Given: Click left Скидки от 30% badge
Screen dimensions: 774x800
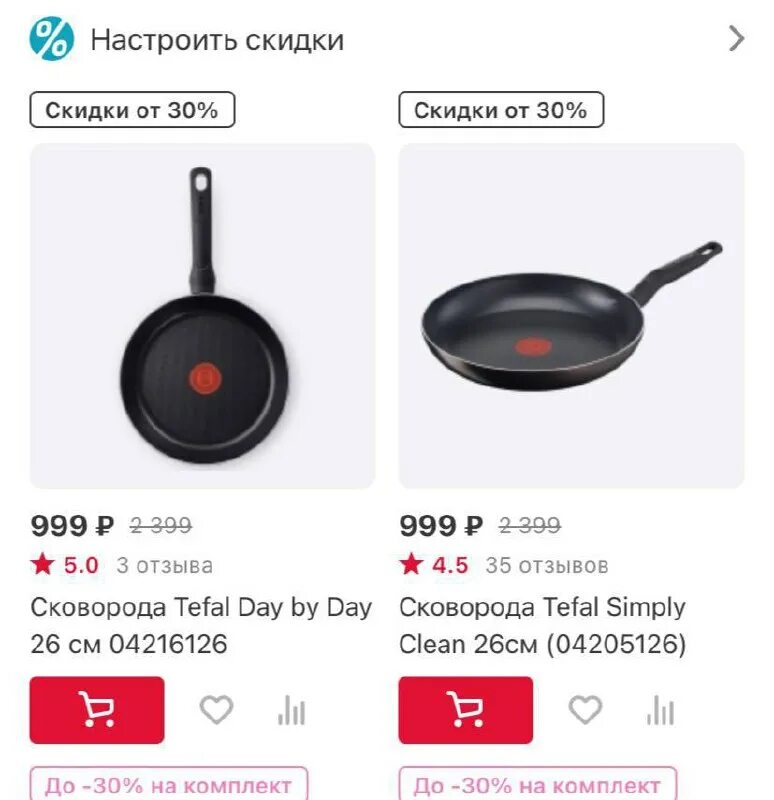Looking at the screenshot, I should (x=131, y=109).
